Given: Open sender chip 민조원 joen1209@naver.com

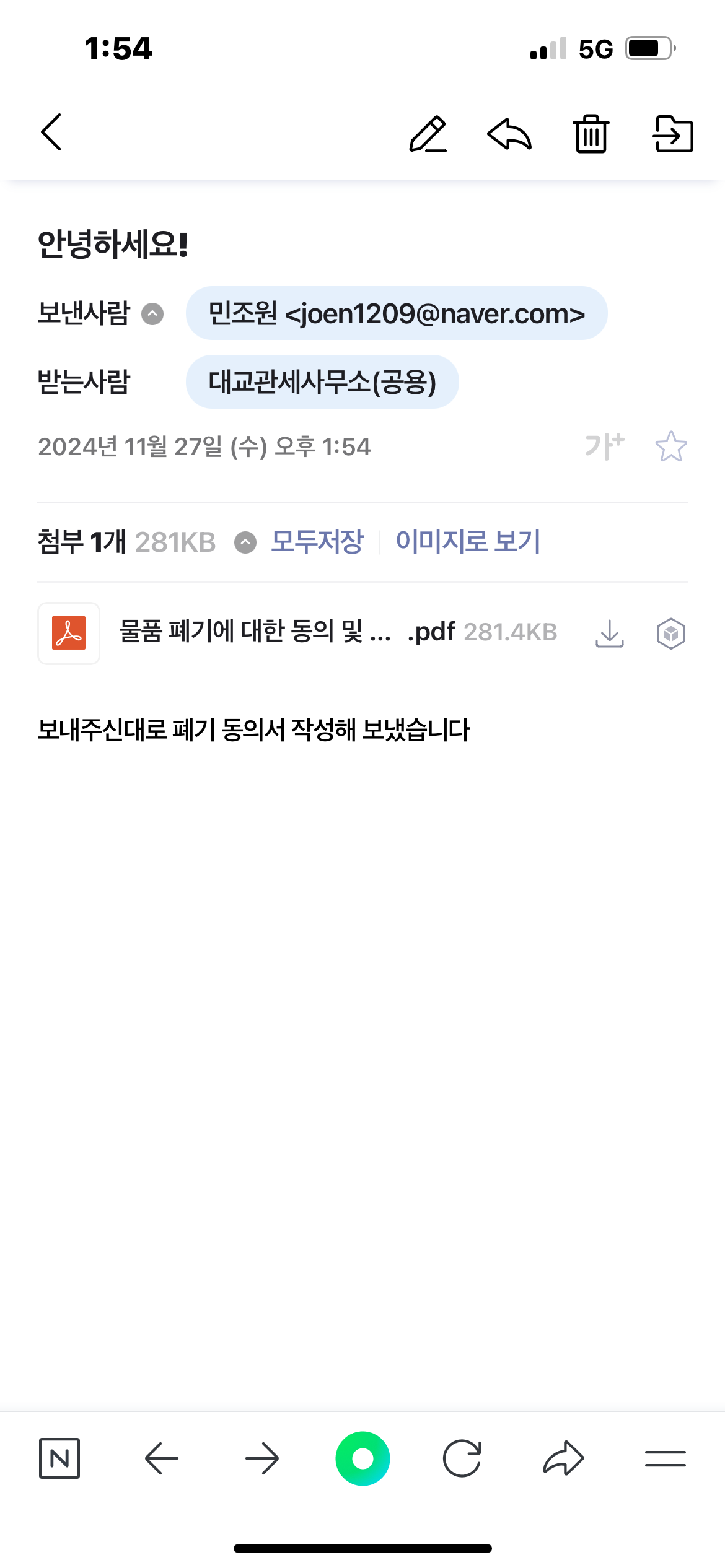Looking at the screenshot, I should point(397,313).
